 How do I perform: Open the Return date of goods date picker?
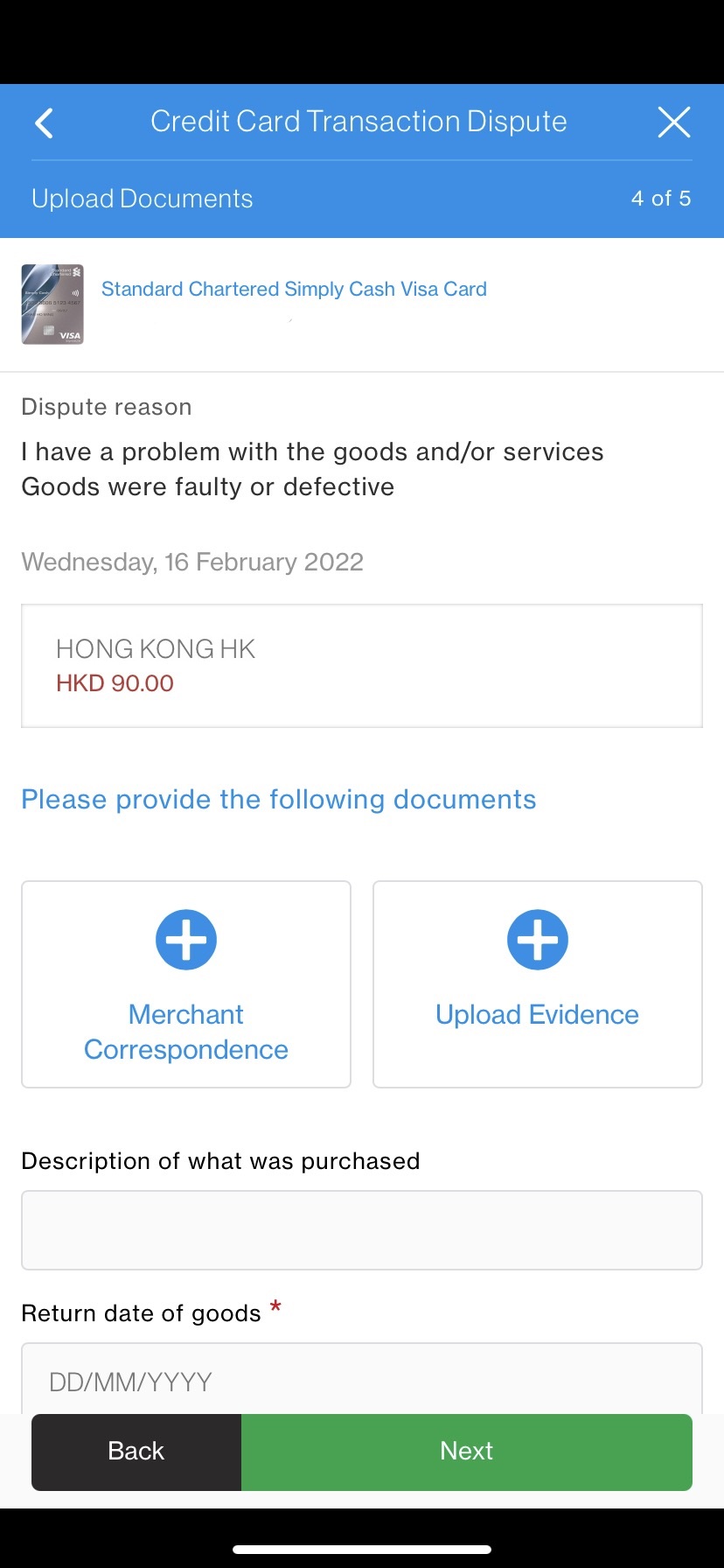tap(362, 1382)
